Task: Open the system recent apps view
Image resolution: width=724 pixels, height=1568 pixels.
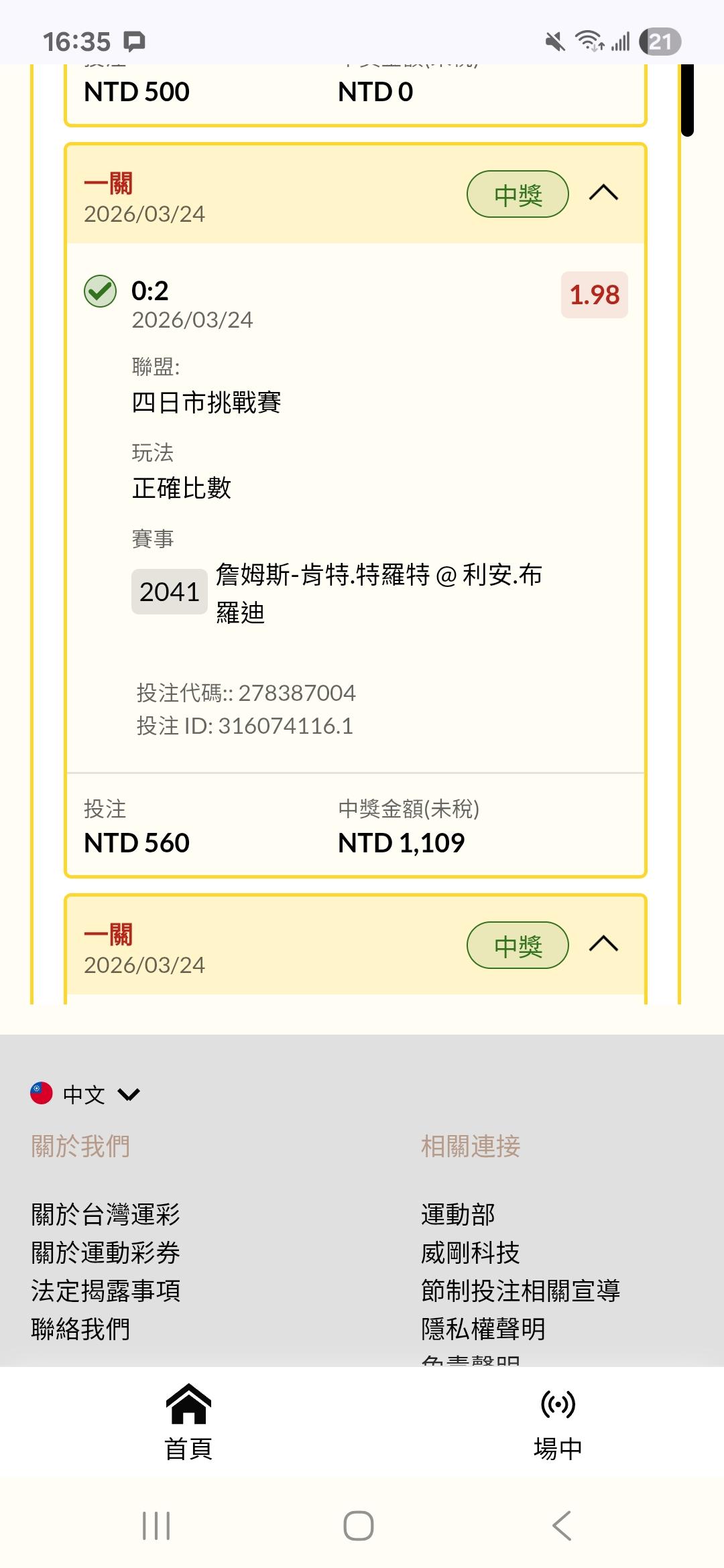Action: (x=156, y=1526)
